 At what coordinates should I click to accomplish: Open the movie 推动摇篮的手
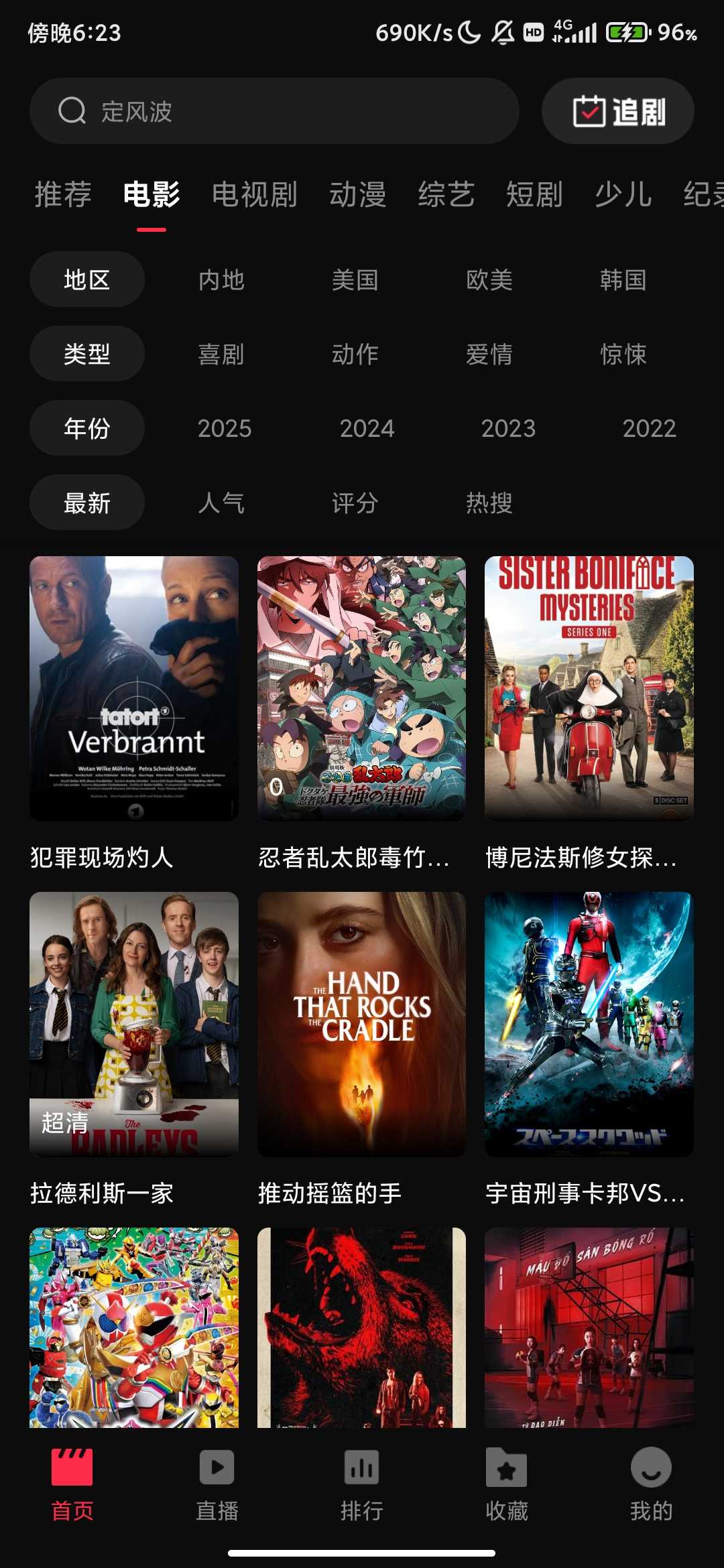[361, 1024]
